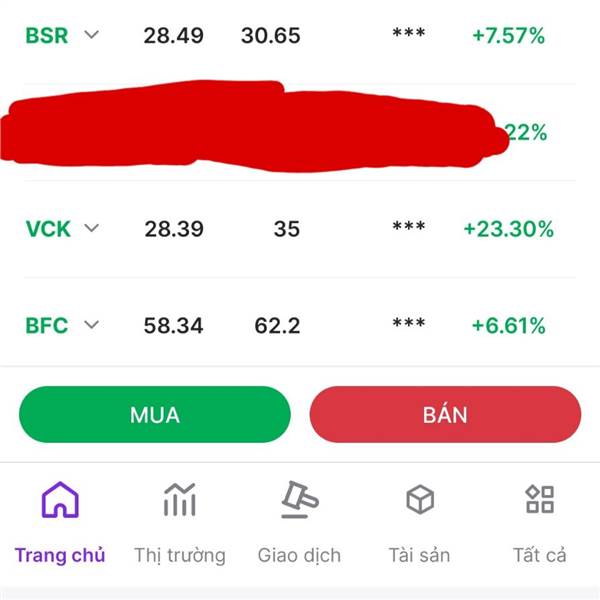Tap the green MUA button
This screenshot has width=600, height=600.
pyautogui.click(x=154, y=415)
